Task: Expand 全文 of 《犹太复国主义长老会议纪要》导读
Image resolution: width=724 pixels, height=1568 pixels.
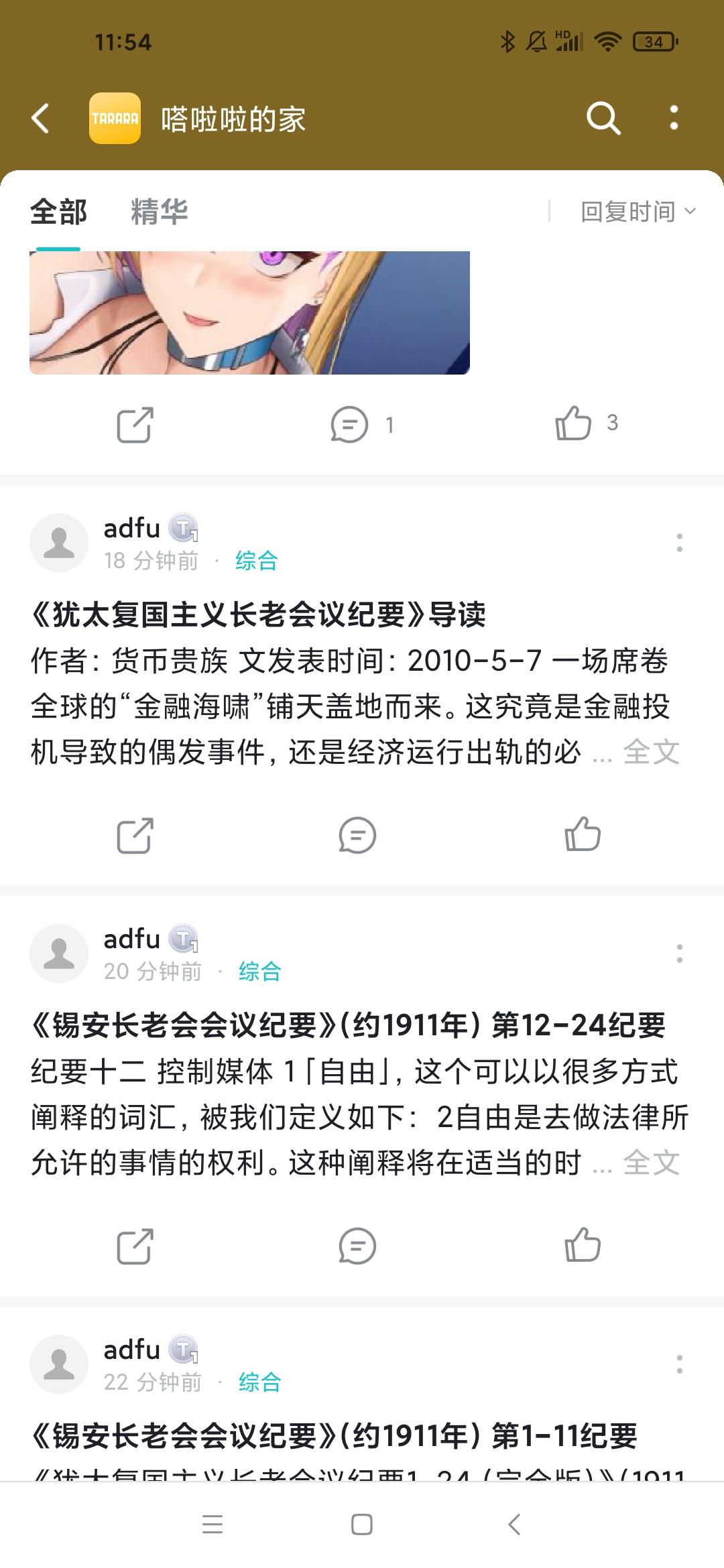Action: click(651, 752)
